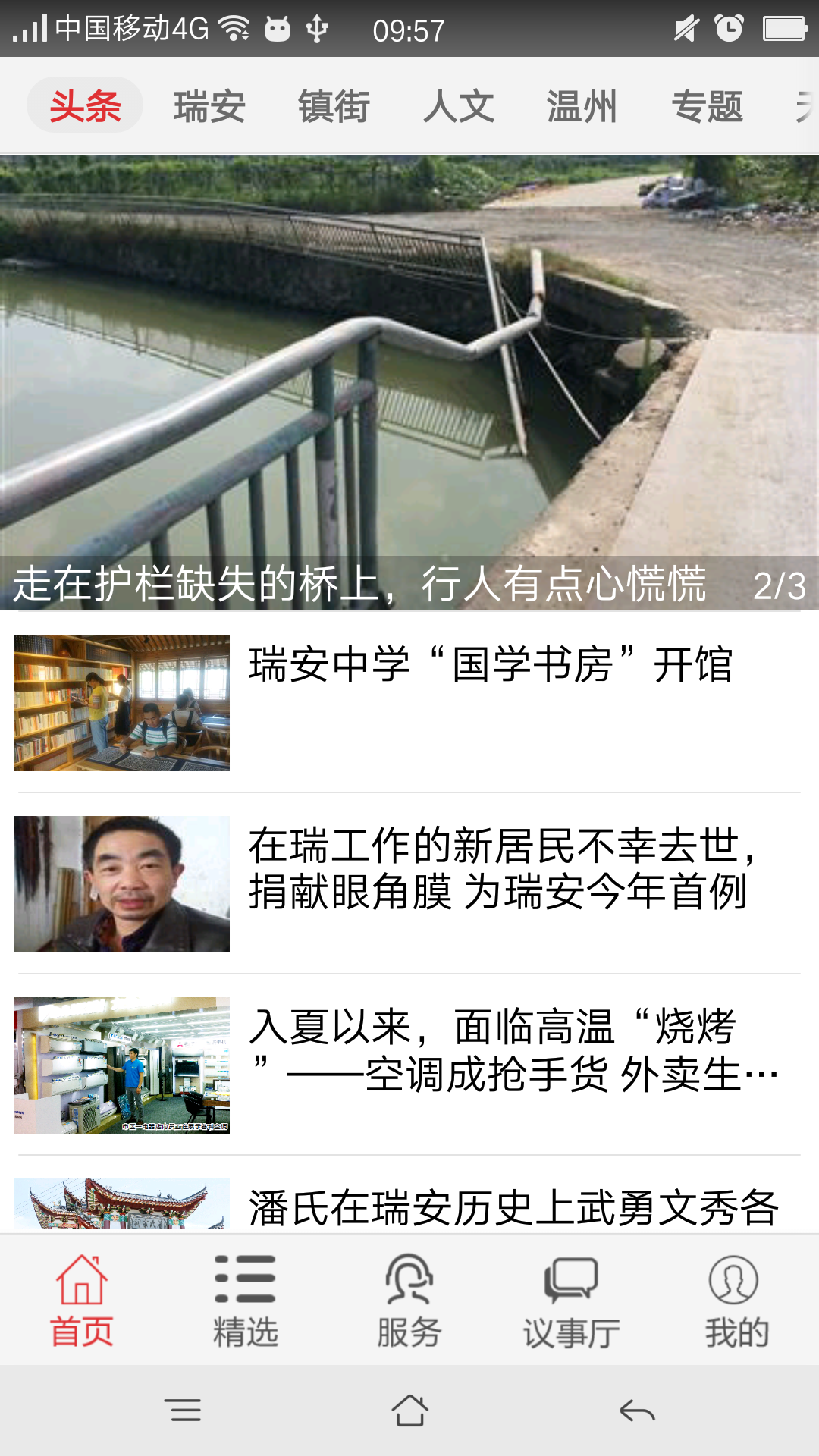
Task: Tap the 首页 bottom tab
Action: click(82, 1300)
